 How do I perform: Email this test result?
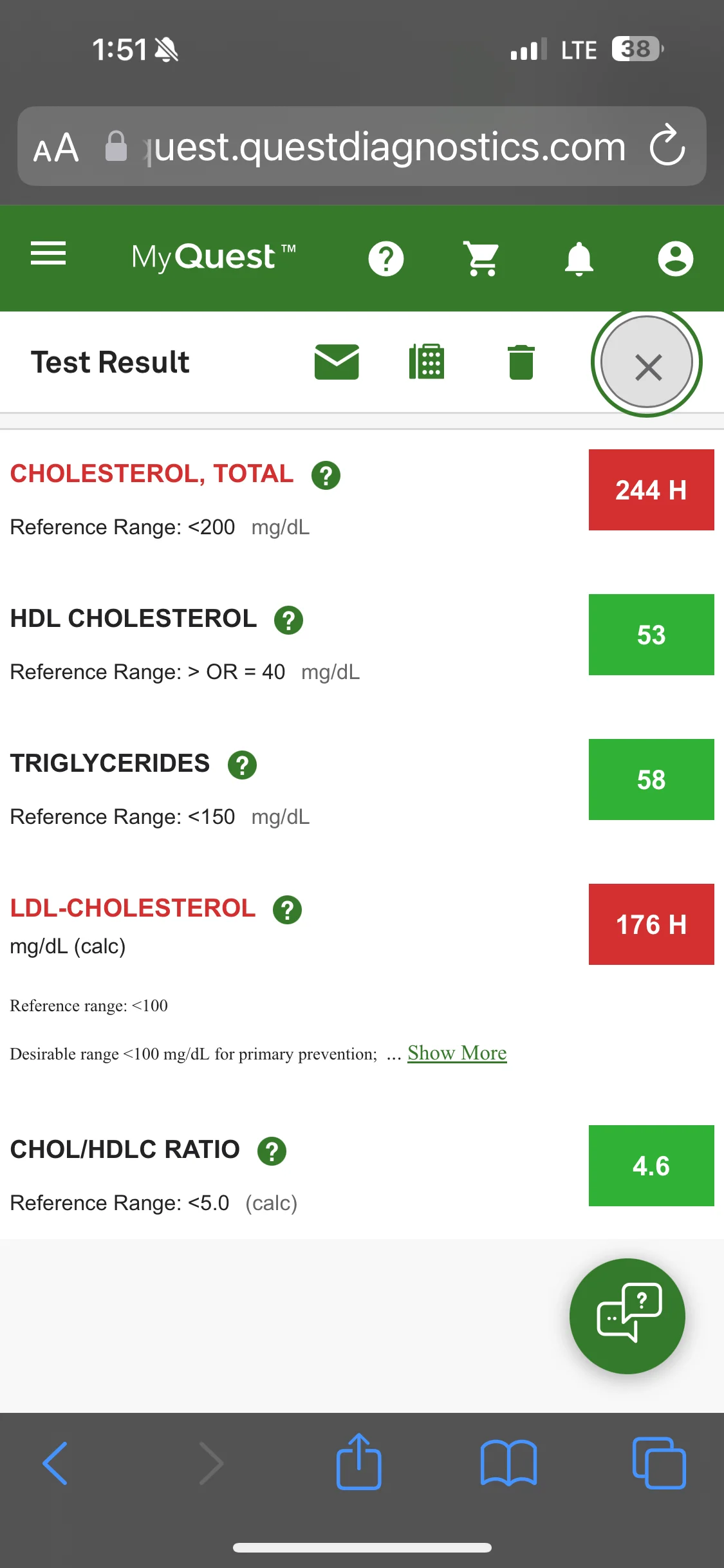point(337,362)
